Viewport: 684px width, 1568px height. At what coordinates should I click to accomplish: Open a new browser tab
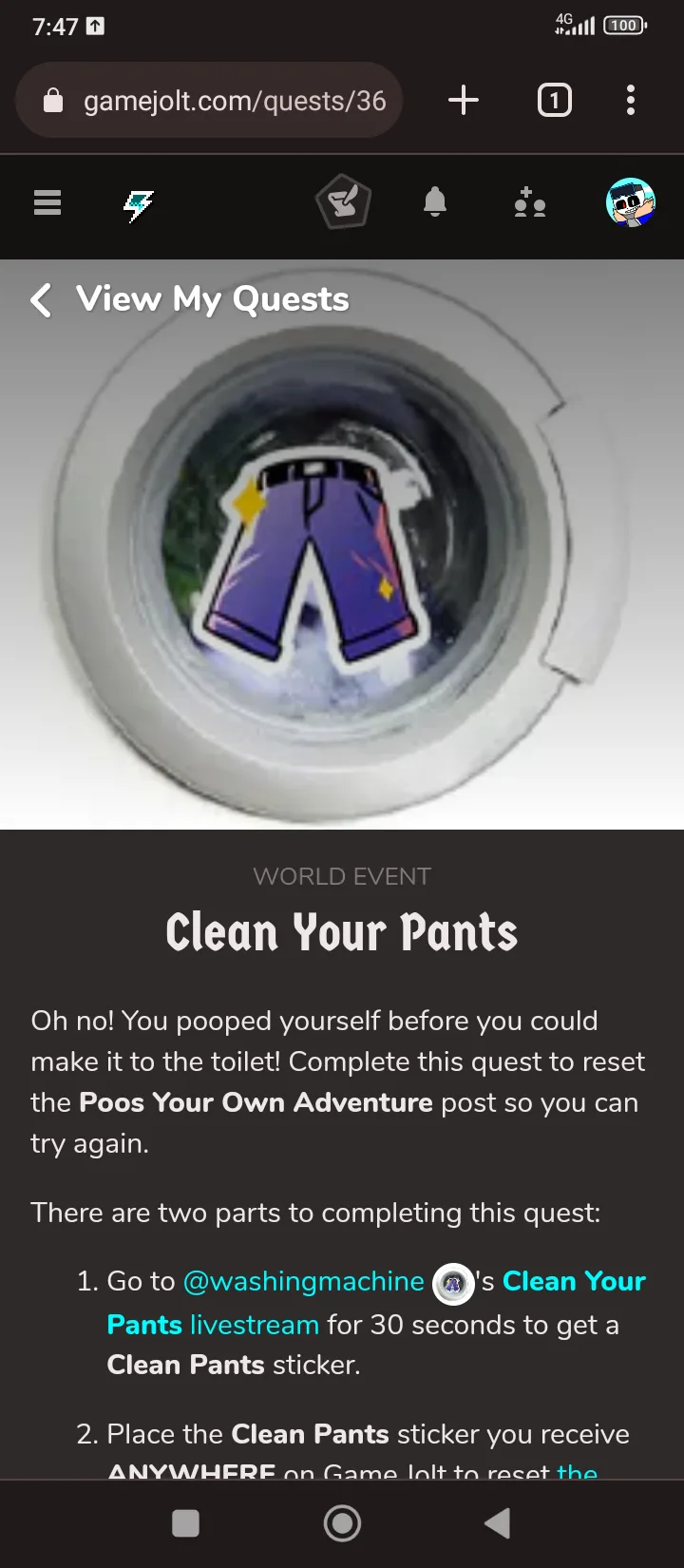click(x=464, y=100)
